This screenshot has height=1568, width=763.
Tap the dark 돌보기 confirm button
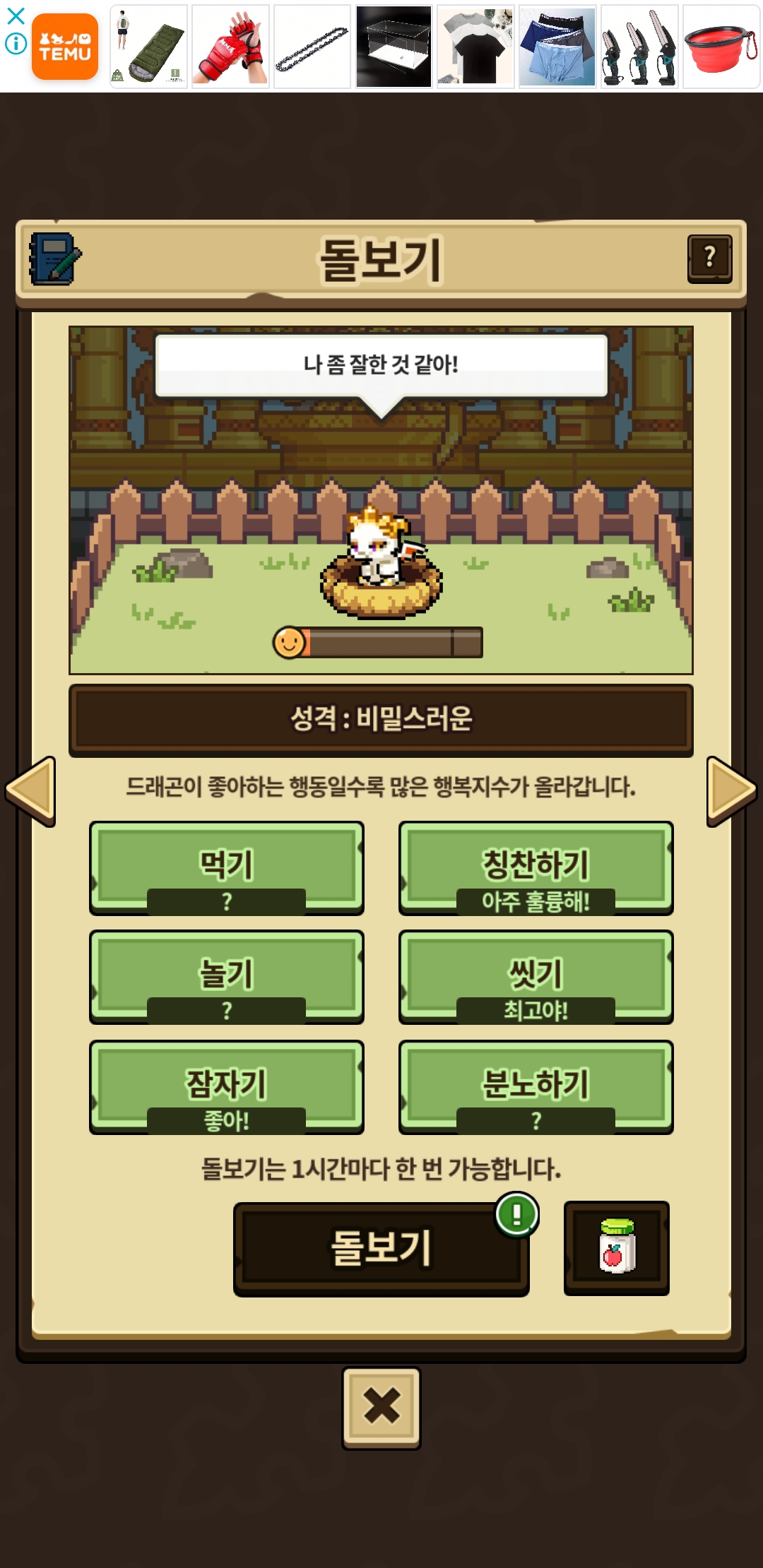(x=381, y=1249)
